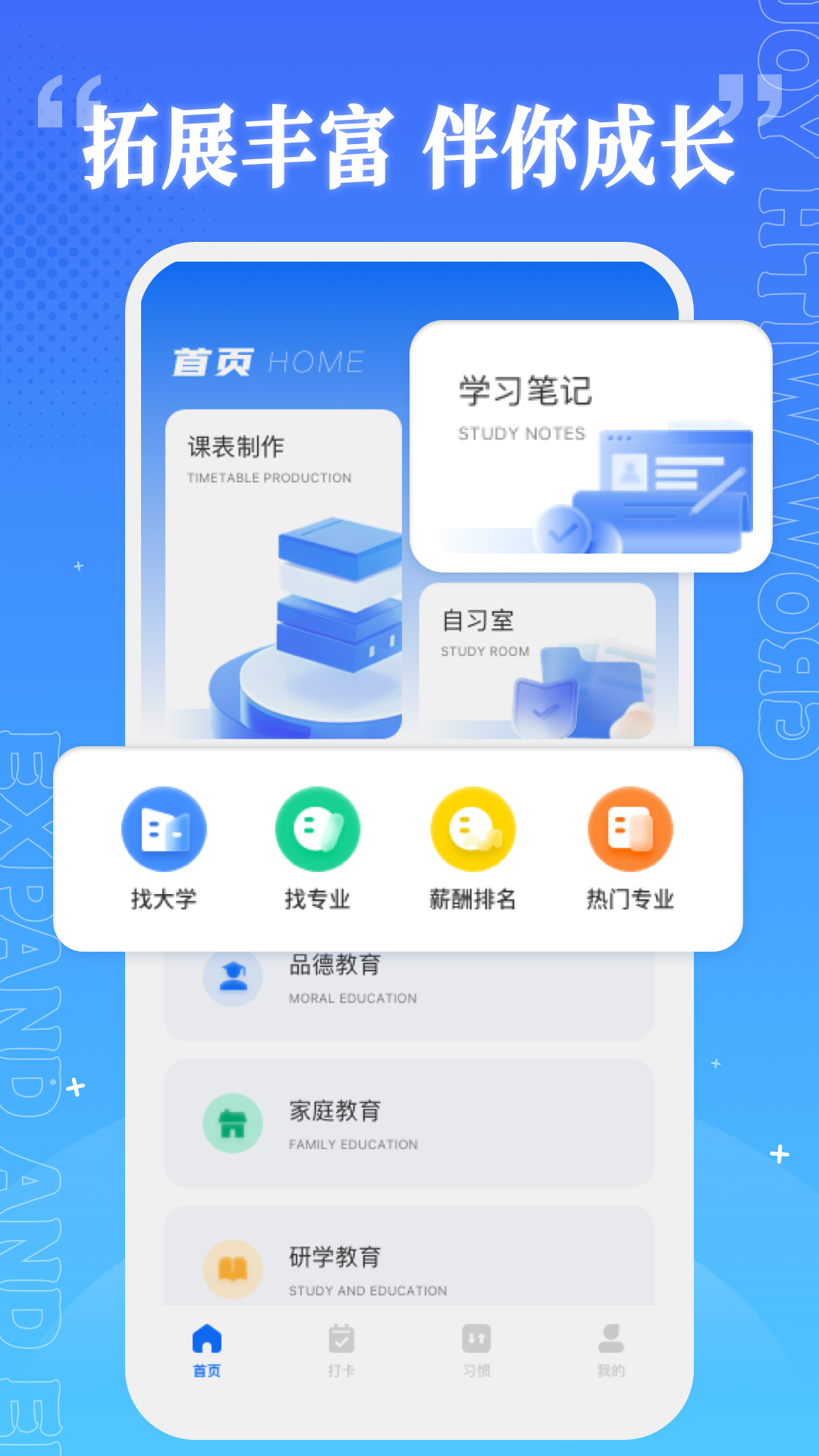Tap the study notes checkmark badge
Viewport: 819px width, 1456px height.
(564, 531)
